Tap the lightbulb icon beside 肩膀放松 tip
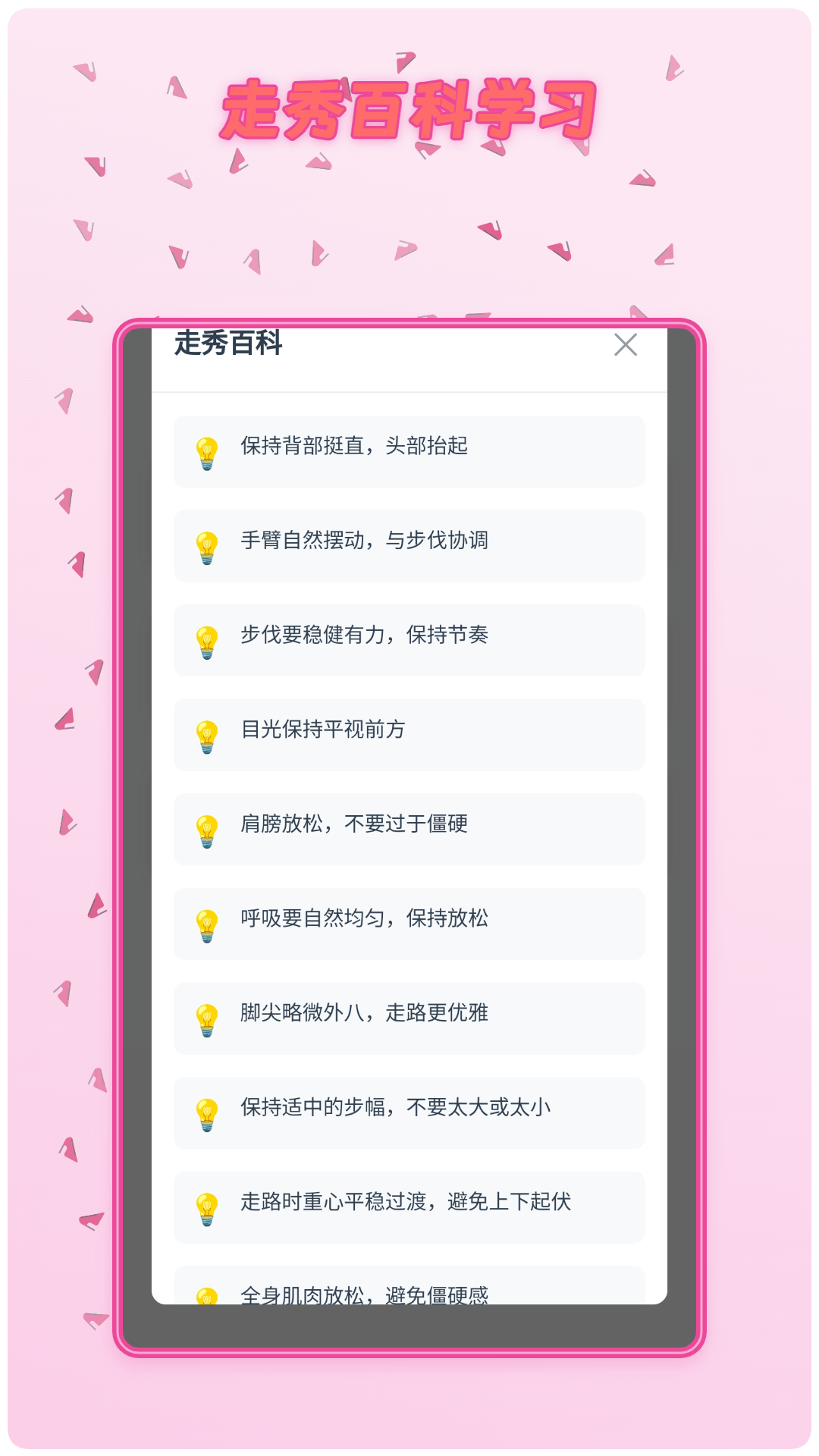The height and width of the screenshot is (1456, 819). pyautogui.click(x=207, y=827)
